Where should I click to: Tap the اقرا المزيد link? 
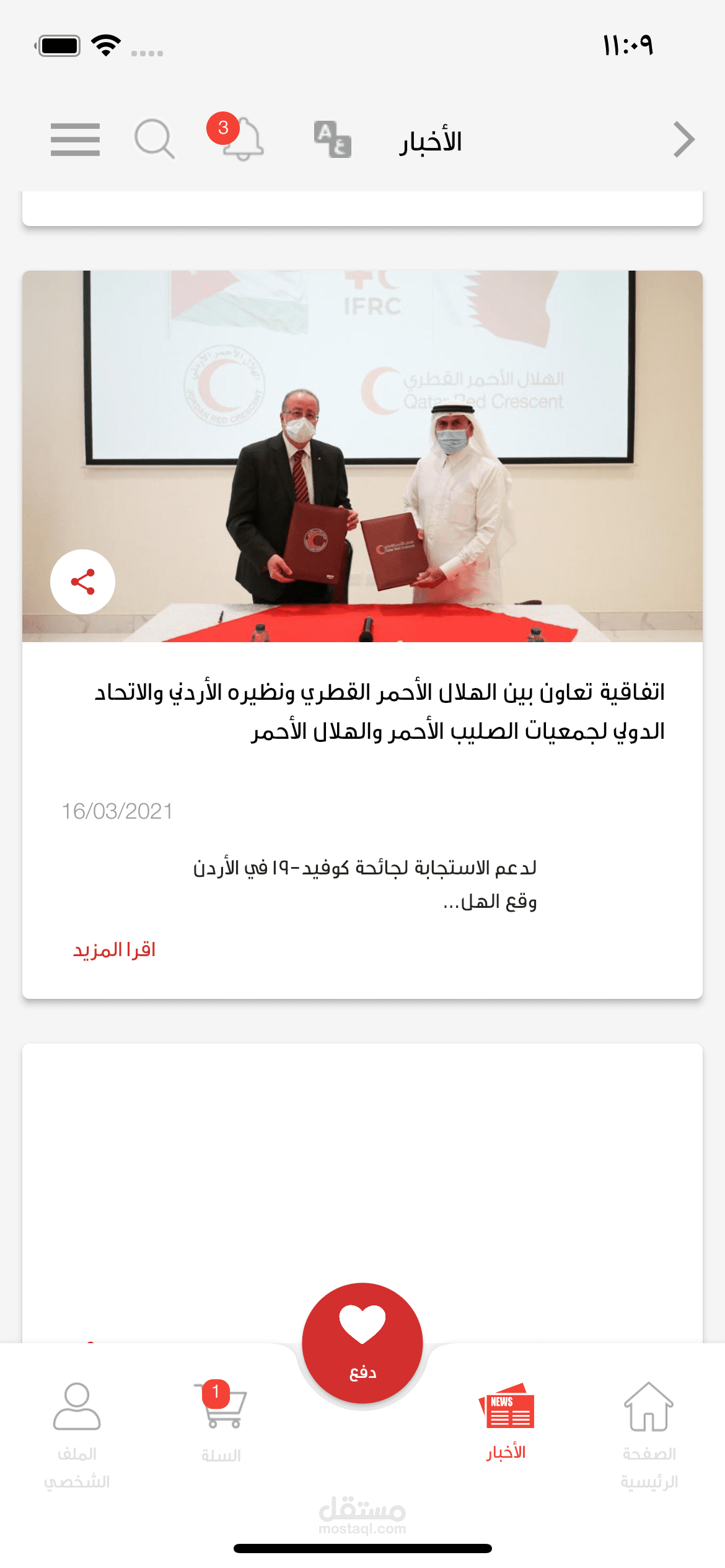click(114, 949)
